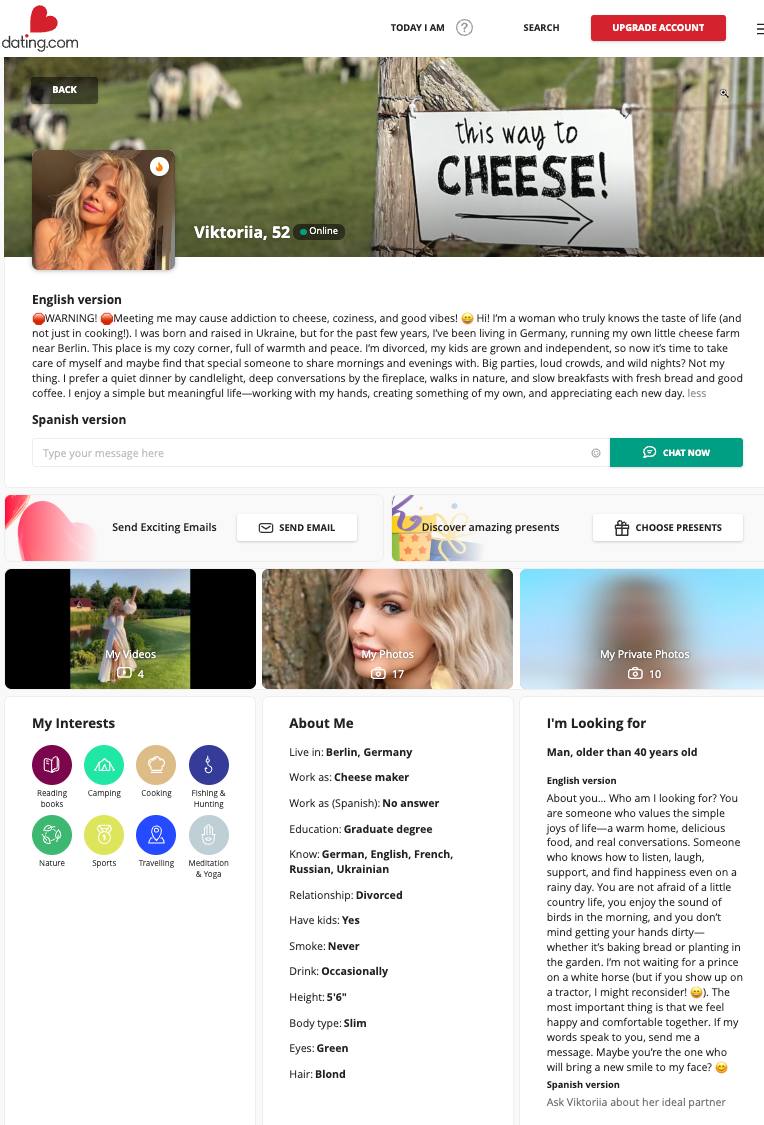View the My Photos gallery
This screenshot has height=1125, width=764.
tap(387, 629)
